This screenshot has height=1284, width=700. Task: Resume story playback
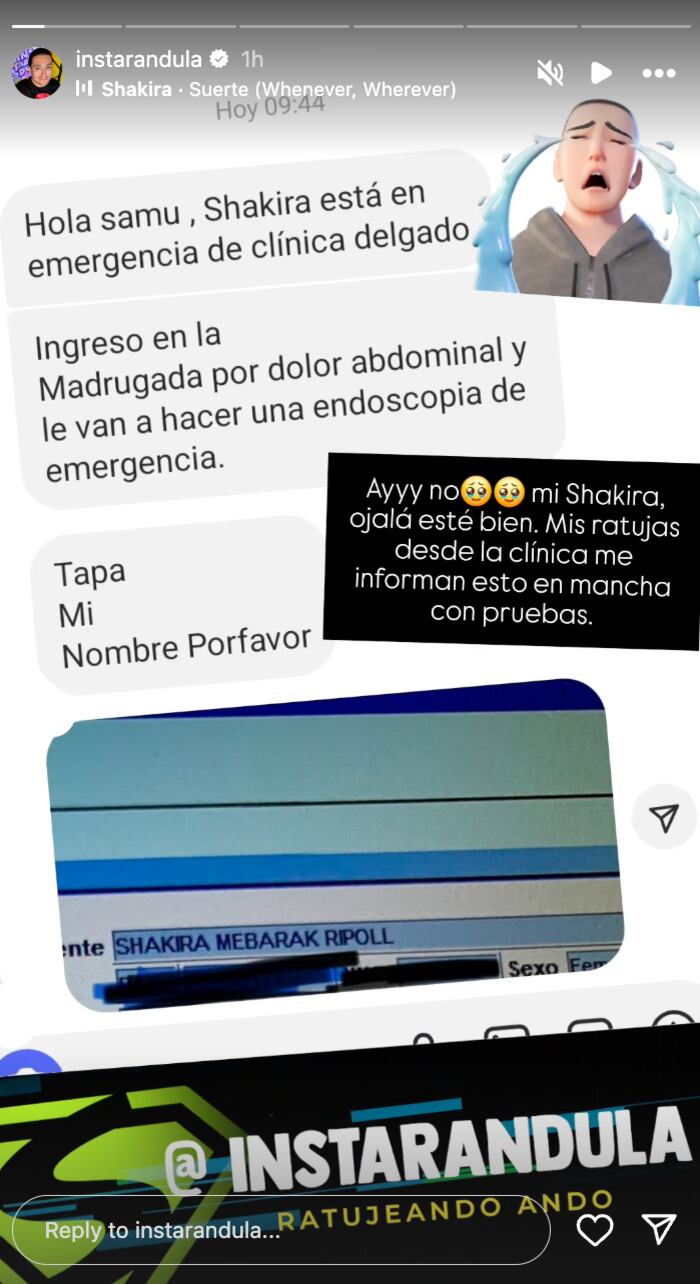pyautogui.click(x=601, y=72)
